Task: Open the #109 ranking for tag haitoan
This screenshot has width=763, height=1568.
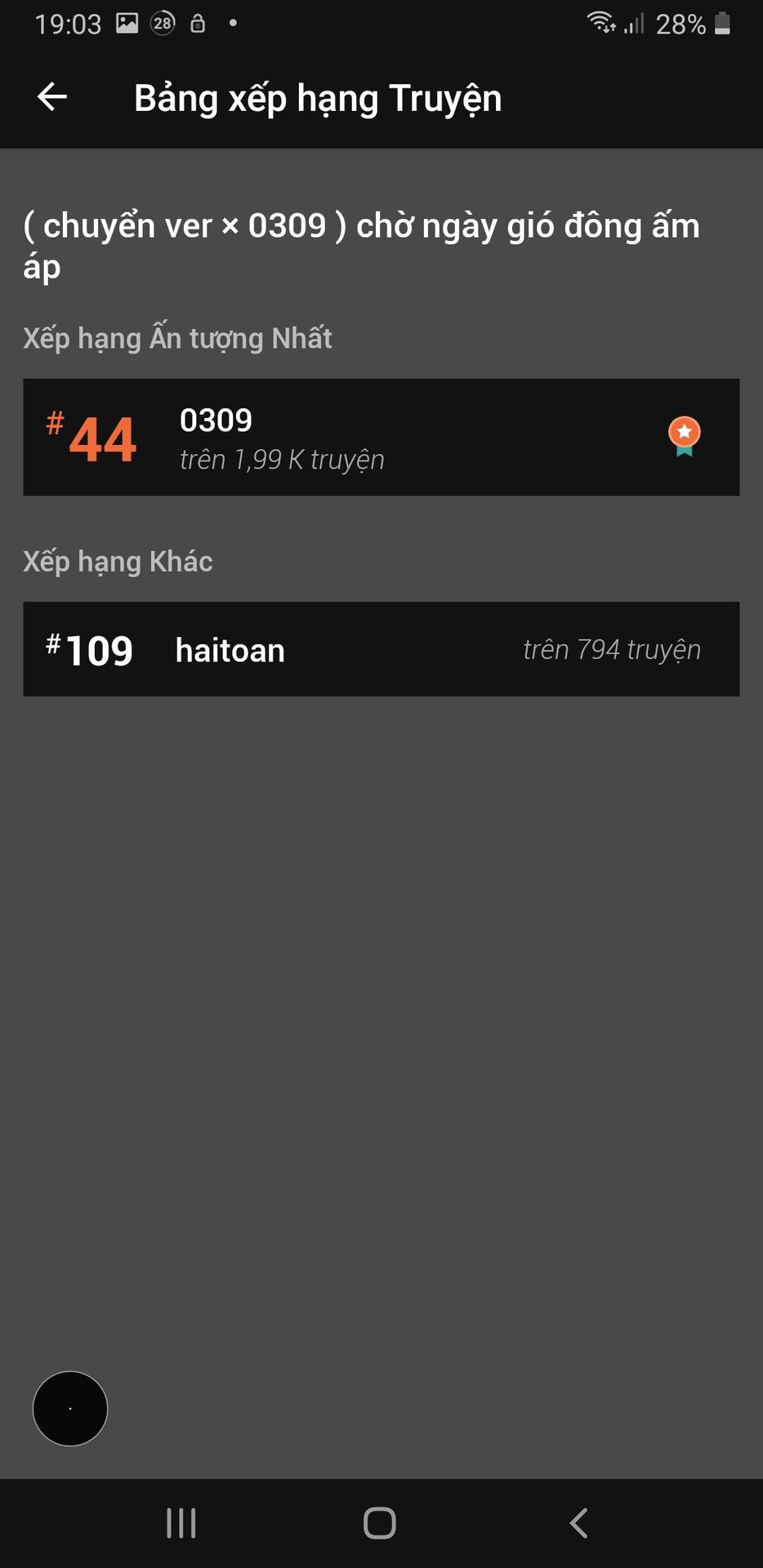Action: (x=381, y=649)
